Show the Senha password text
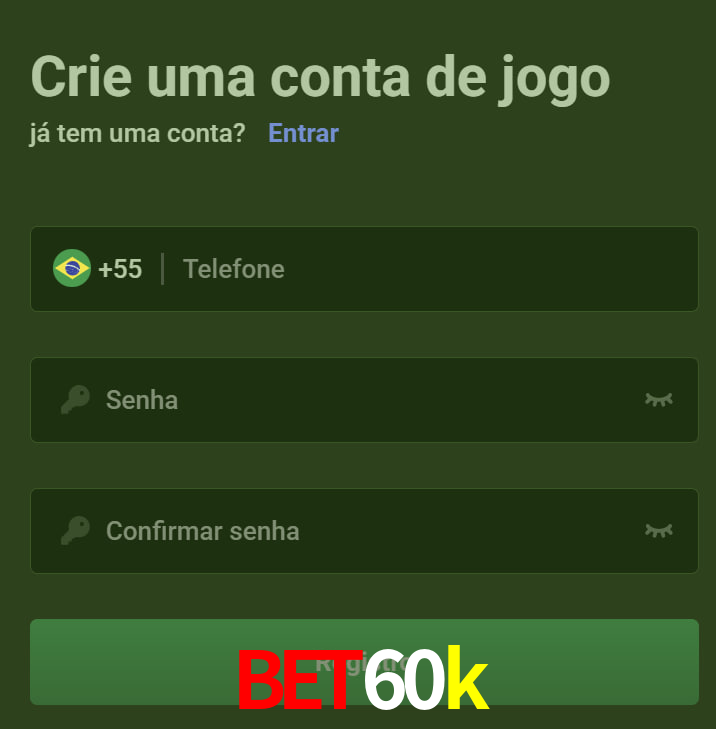716x729 pixels. tap(658, 400)
